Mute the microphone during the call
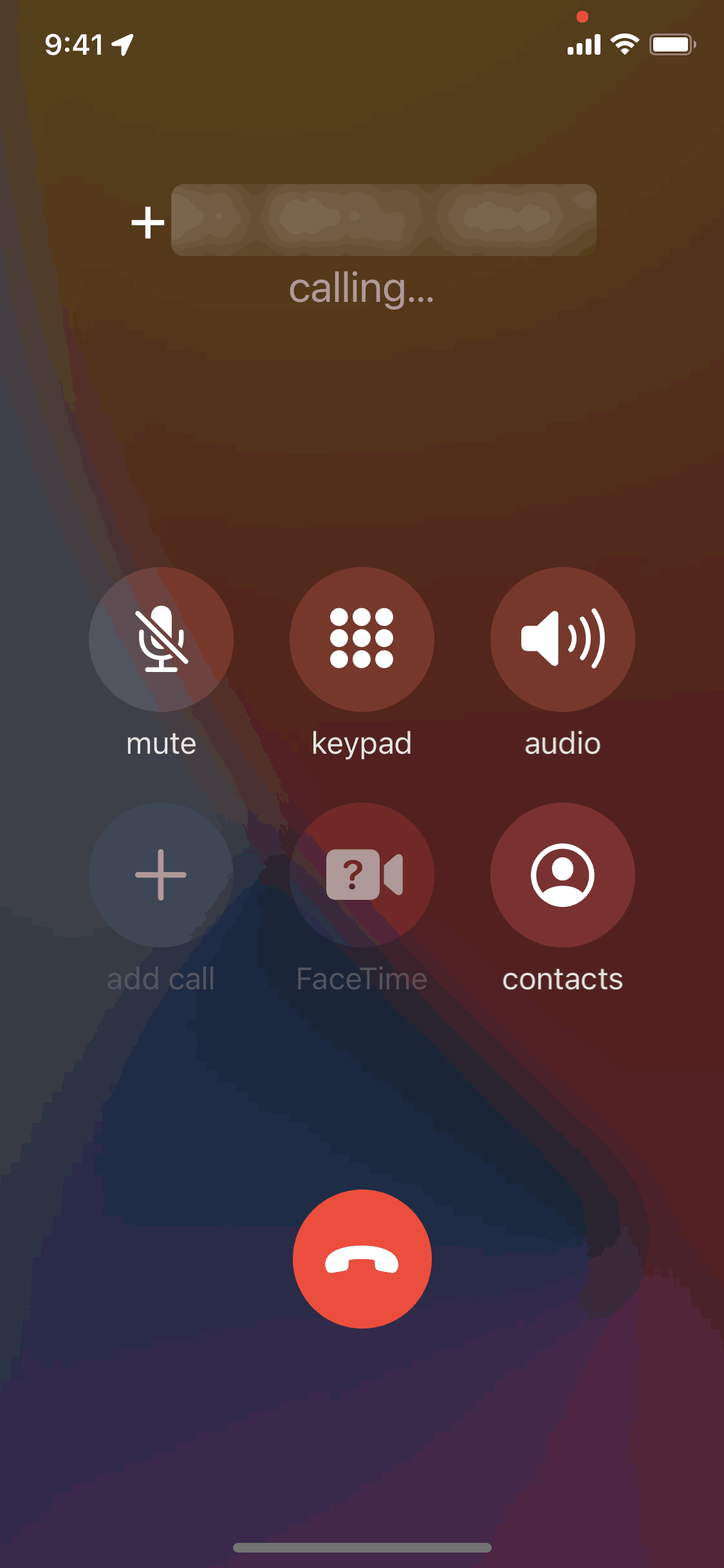Viewport: 724px width, 1568px height. coord(161,639)
